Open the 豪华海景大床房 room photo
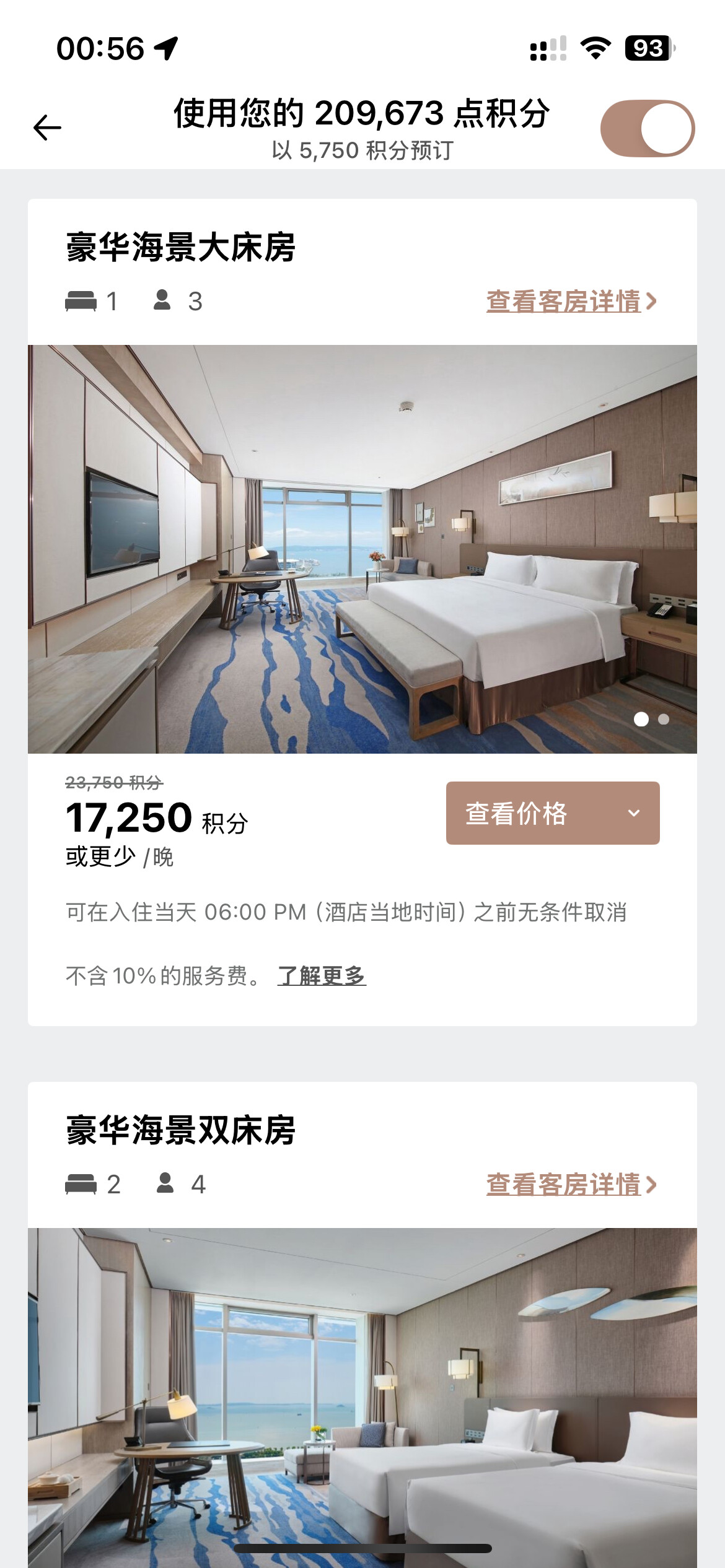The width and height of the screenshot is (725, 1568). point(362,549)
